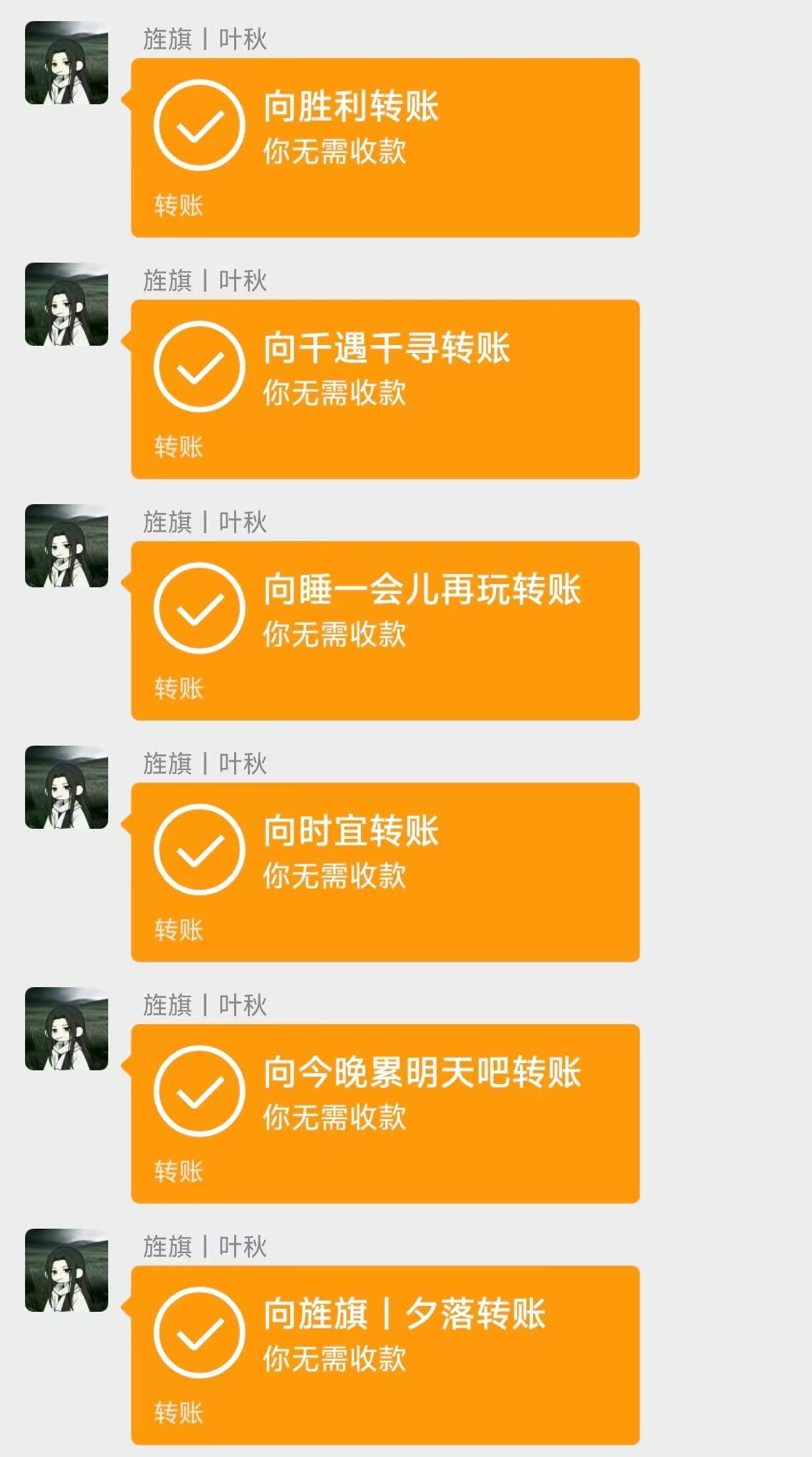Image resolution: width=812 pixels, height=1457 pixels.
Task: Open 叶秋's profile beside the 时宜 transfer
Action: (67, 787)
